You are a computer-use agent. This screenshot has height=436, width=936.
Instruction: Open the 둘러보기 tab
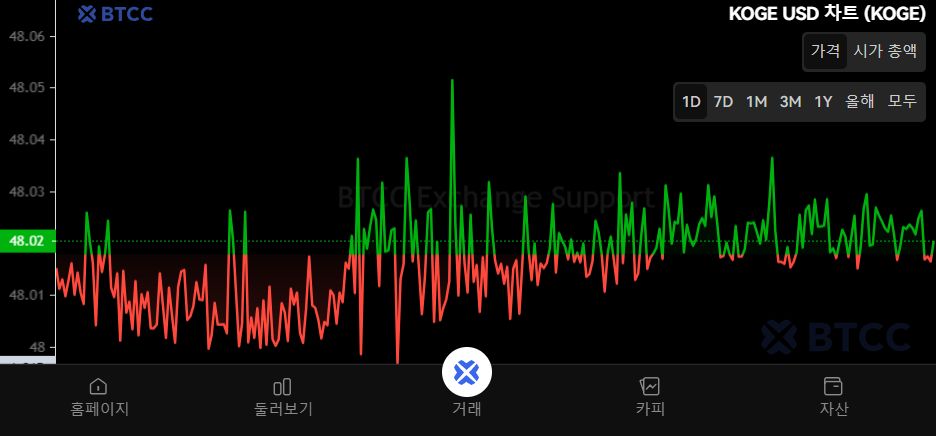click(282, 397)
